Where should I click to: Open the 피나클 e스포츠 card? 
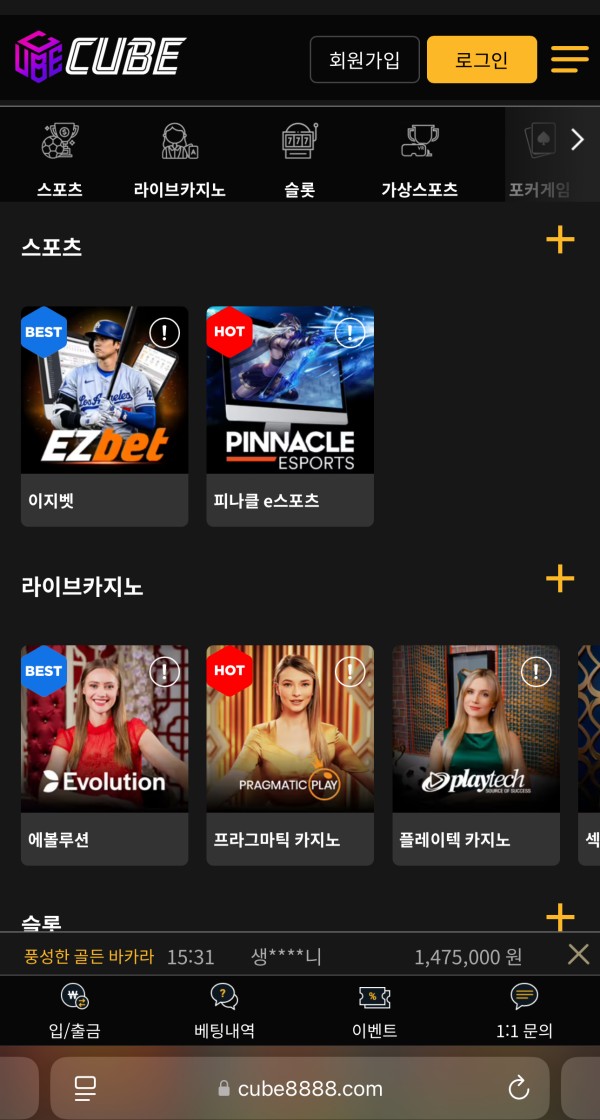(290, 415)
